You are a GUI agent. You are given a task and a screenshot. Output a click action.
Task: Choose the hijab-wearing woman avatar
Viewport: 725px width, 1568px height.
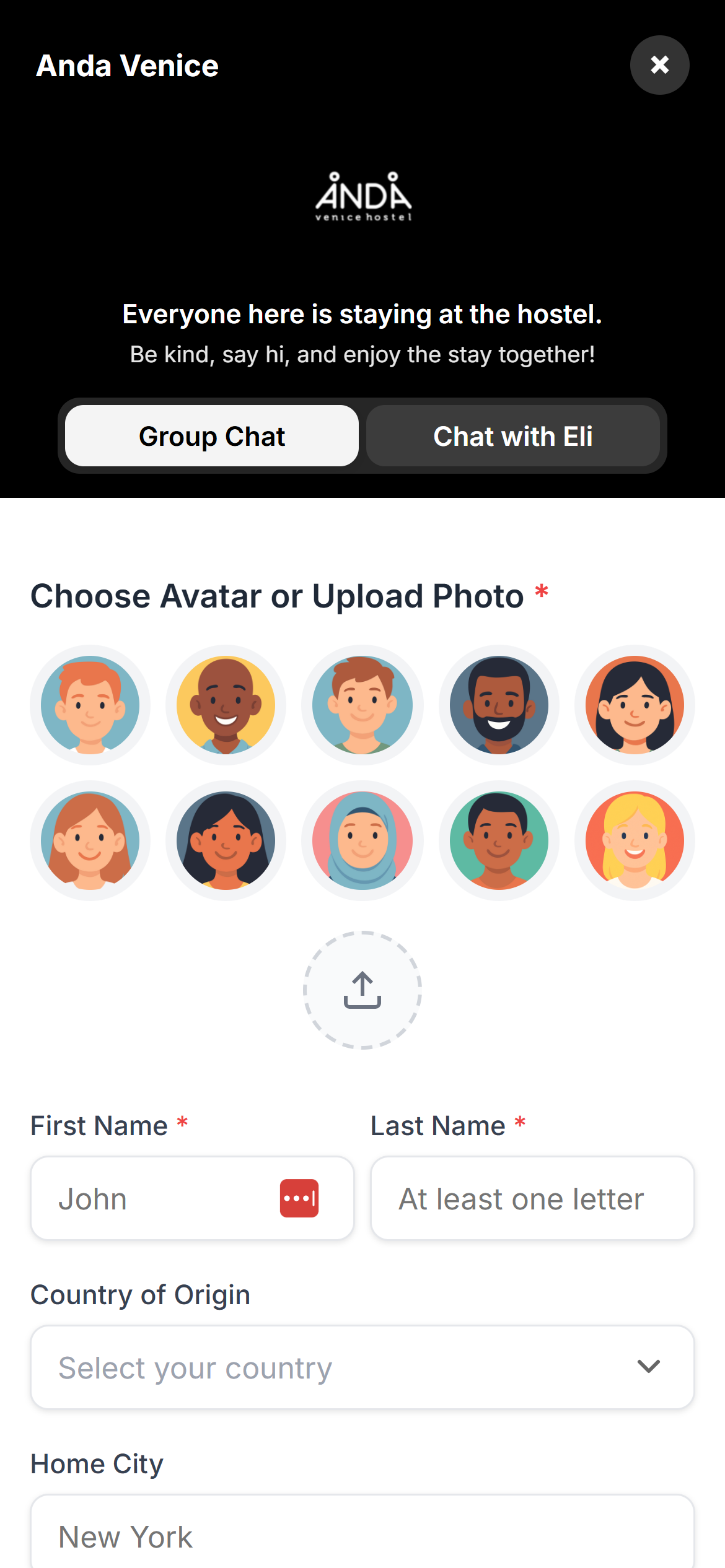point(362,840)
